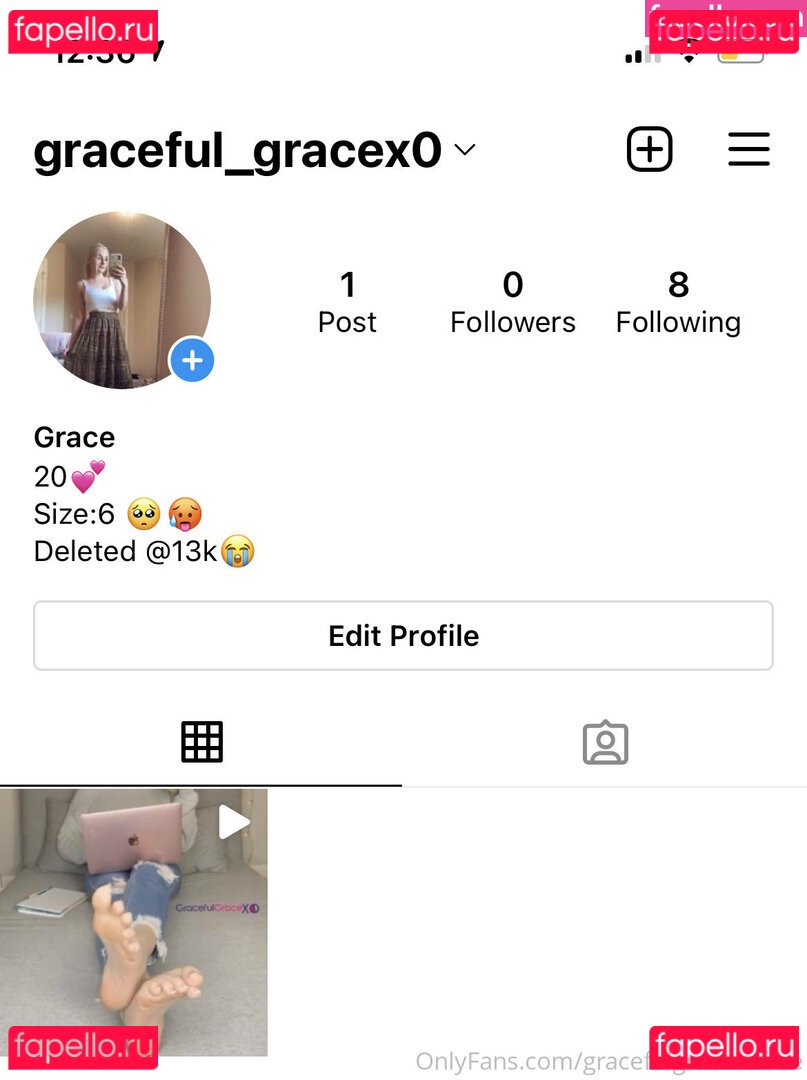Screen dimensions: 807x1080
Task: Switch to the grid view tab
Action: click(x=202, y=741)
